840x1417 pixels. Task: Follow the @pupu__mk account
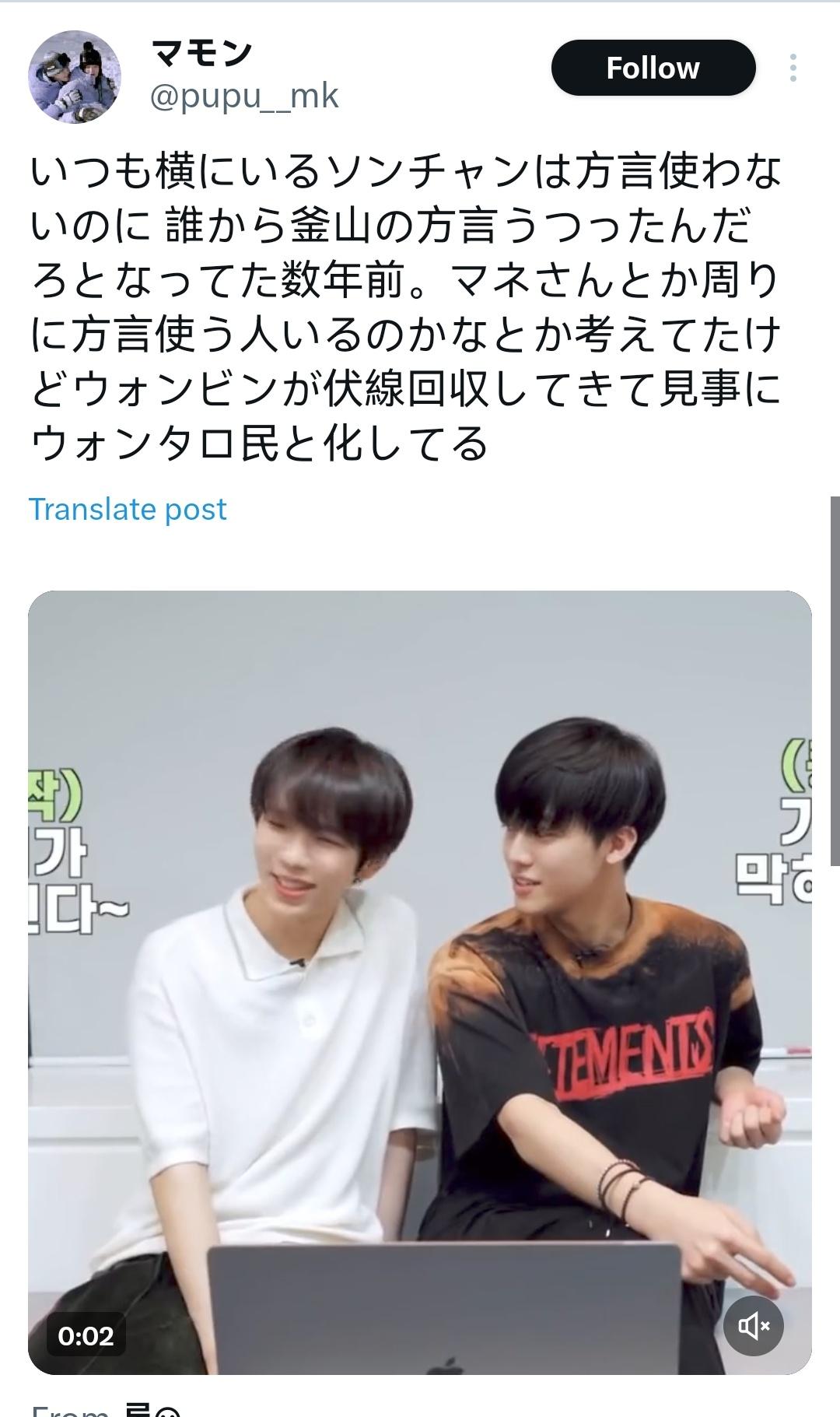[x=653, y=68]
